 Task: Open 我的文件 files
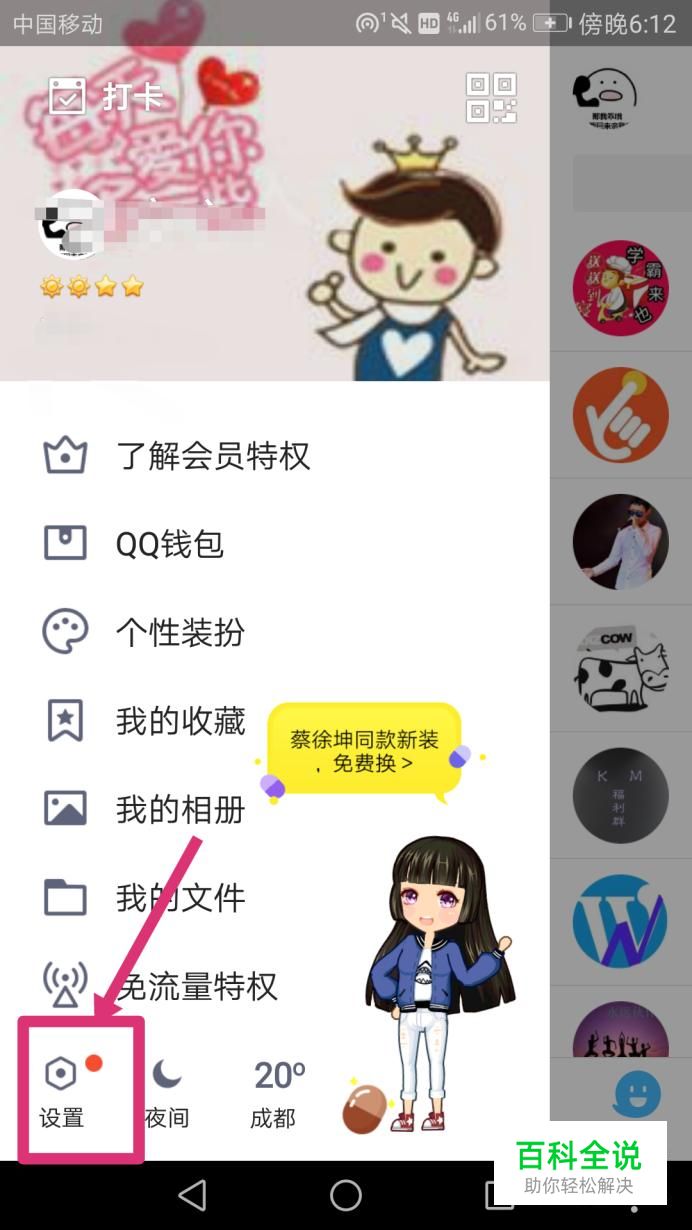click(180, 897)
